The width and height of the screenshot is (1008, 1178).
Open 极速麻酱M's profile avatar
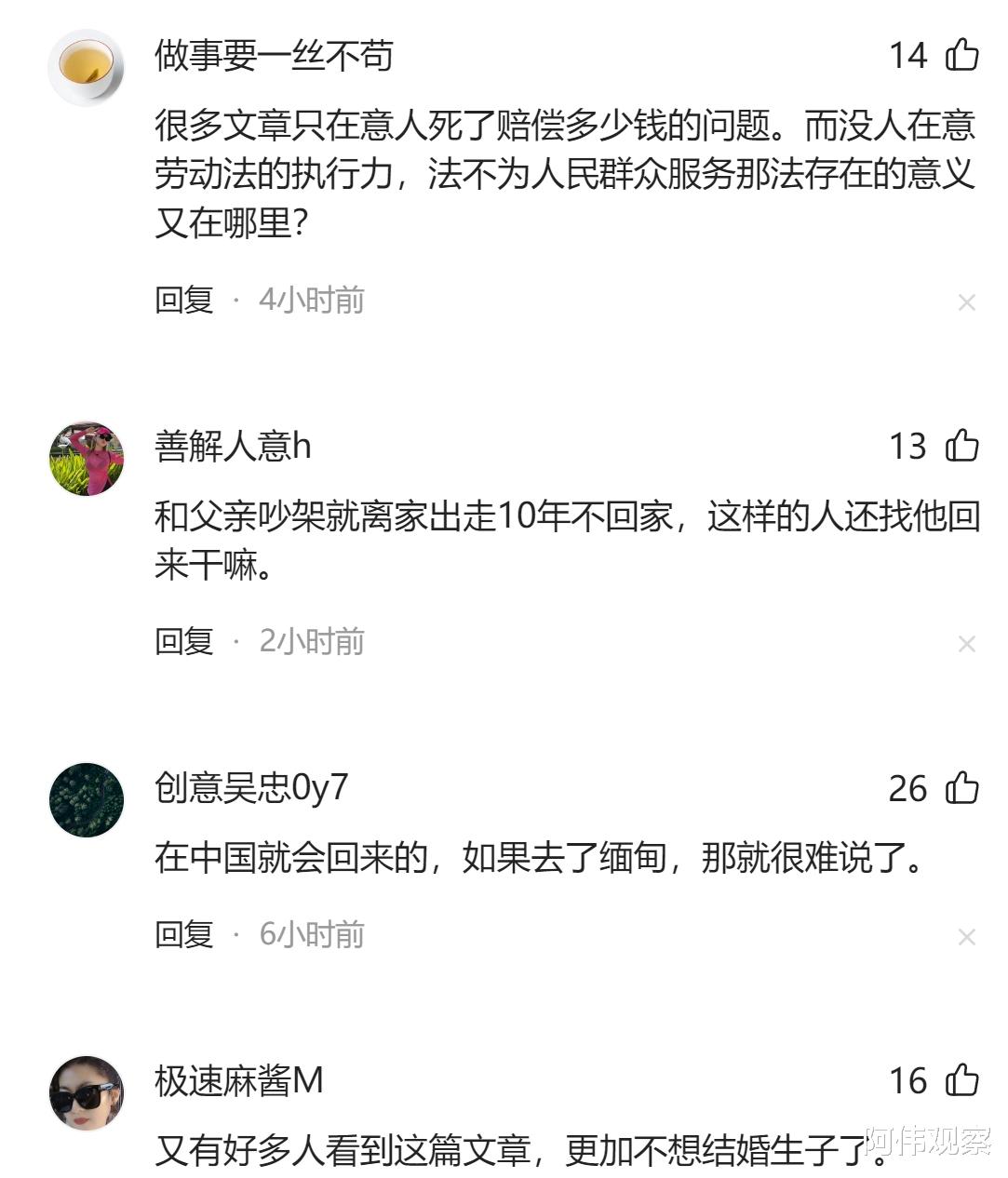click(86, 1093)
